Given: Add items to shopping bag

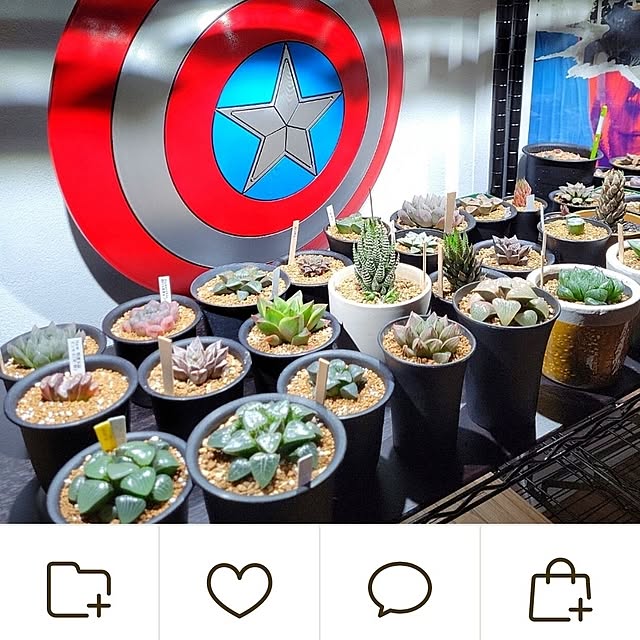Looking at the screenshot, I should pos(560,590).
